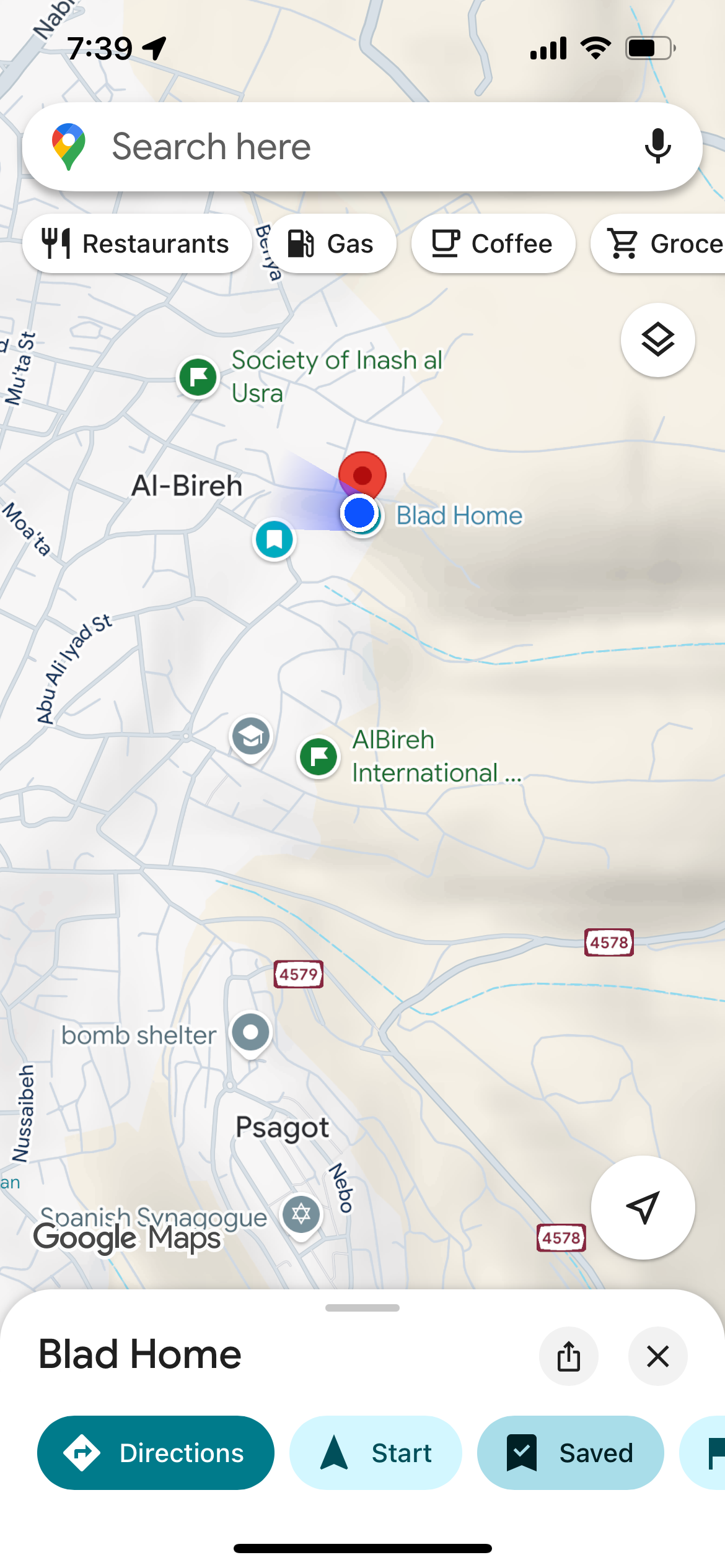The image size is (725, 1568).
Task: Select the bomb shelter pin
Action: point(251,1032)
